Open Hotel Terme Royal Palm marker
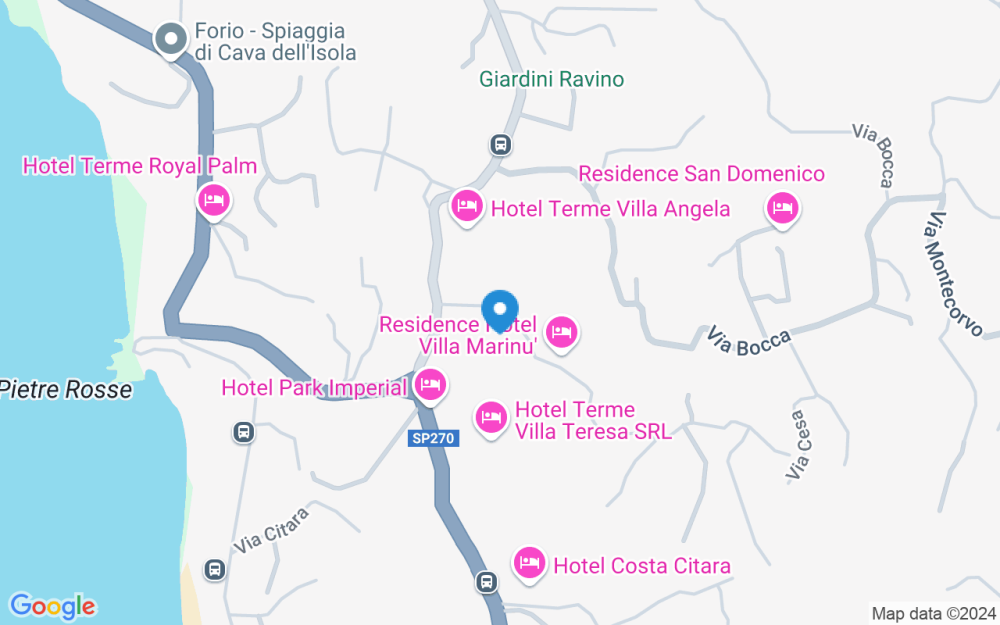Screen dimensions: 1000x625 (214, 202)
